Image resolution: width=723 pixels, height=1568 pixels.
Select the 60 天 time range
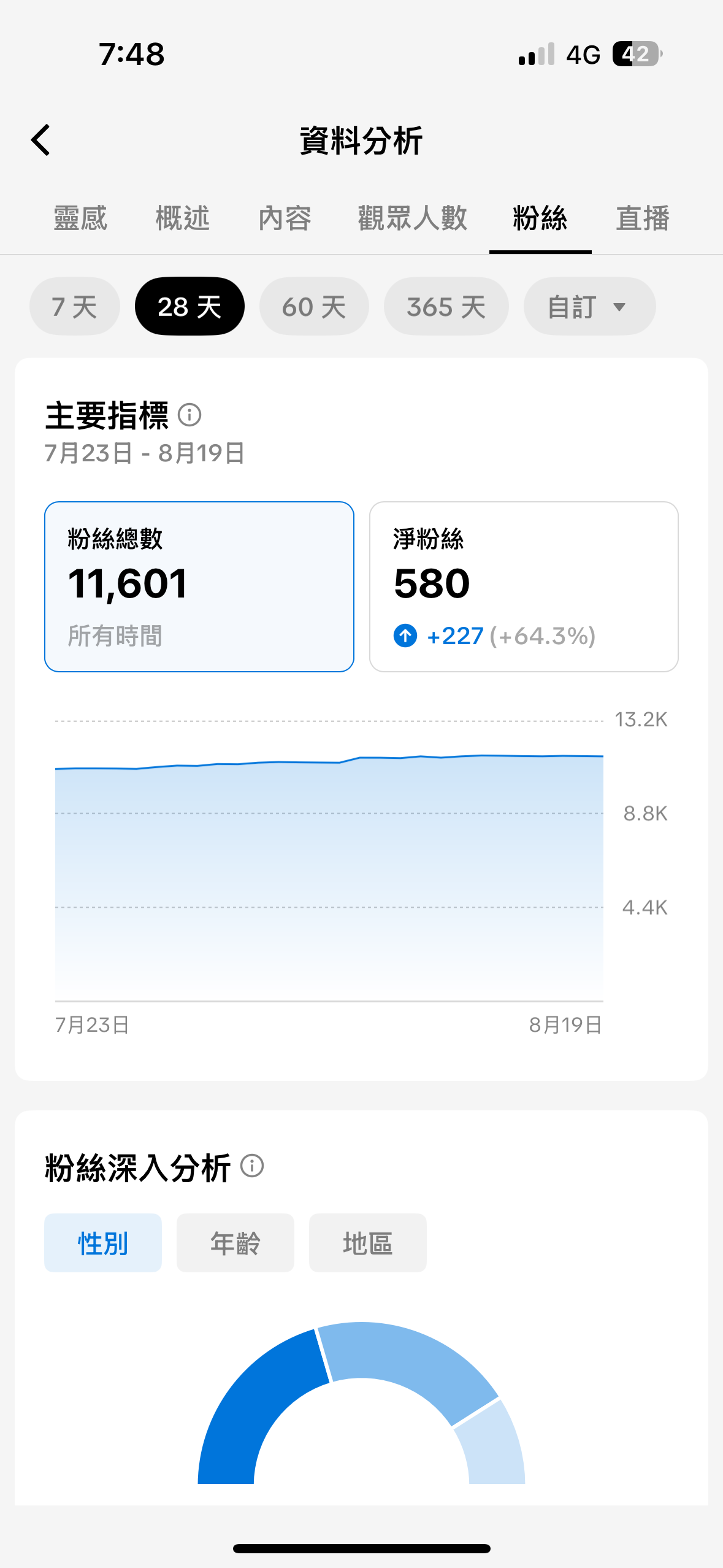click(314, 306)
